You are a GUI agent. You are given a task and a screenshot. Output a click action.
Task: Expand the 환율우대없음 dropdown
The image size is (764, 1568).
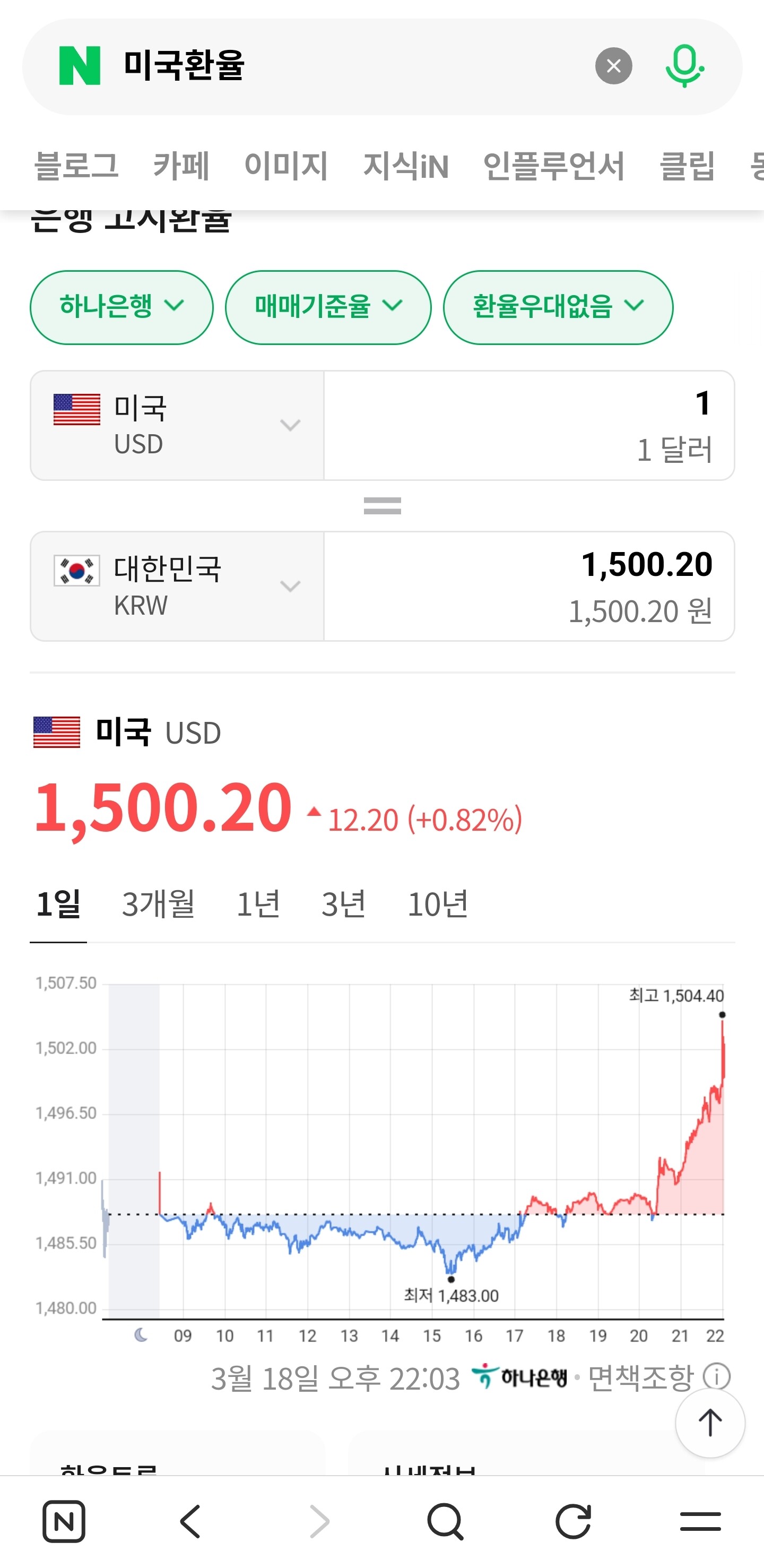(x=558, y=307)
